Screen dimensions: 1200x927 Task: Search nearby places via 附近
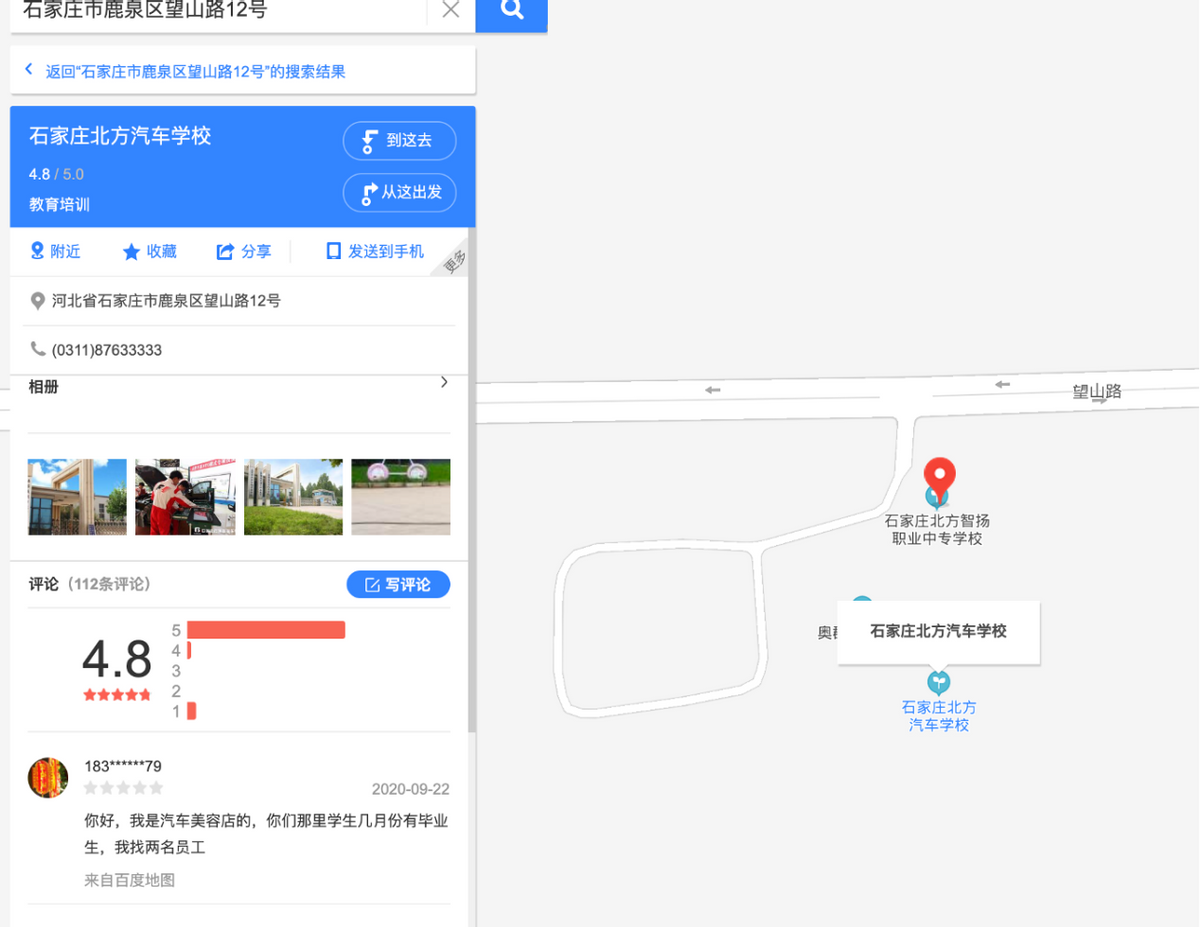click(56, 251)
